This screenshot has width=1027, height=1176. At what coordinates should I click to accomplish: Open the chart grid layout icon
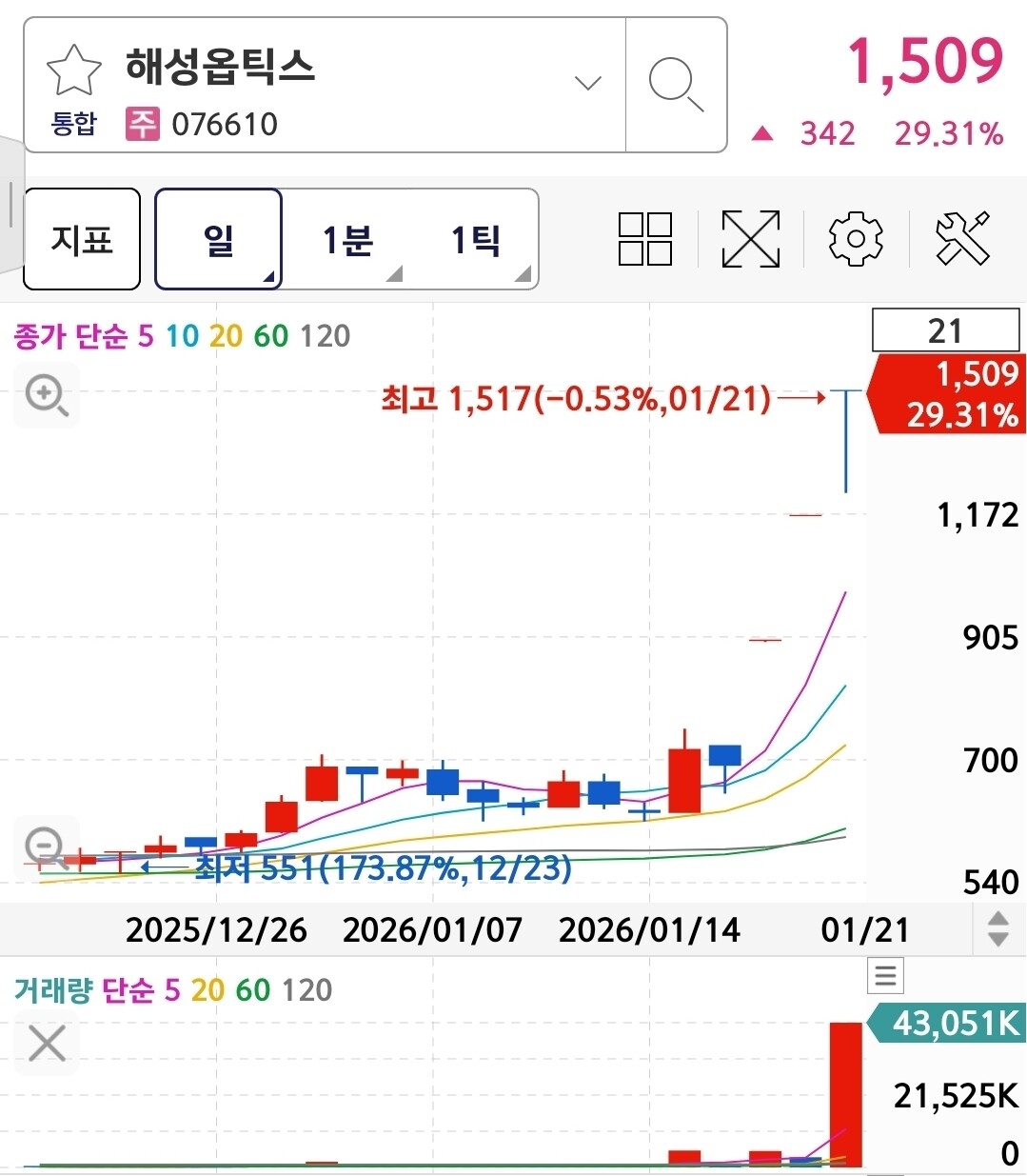pyautogui.click(x=645, y=238)
